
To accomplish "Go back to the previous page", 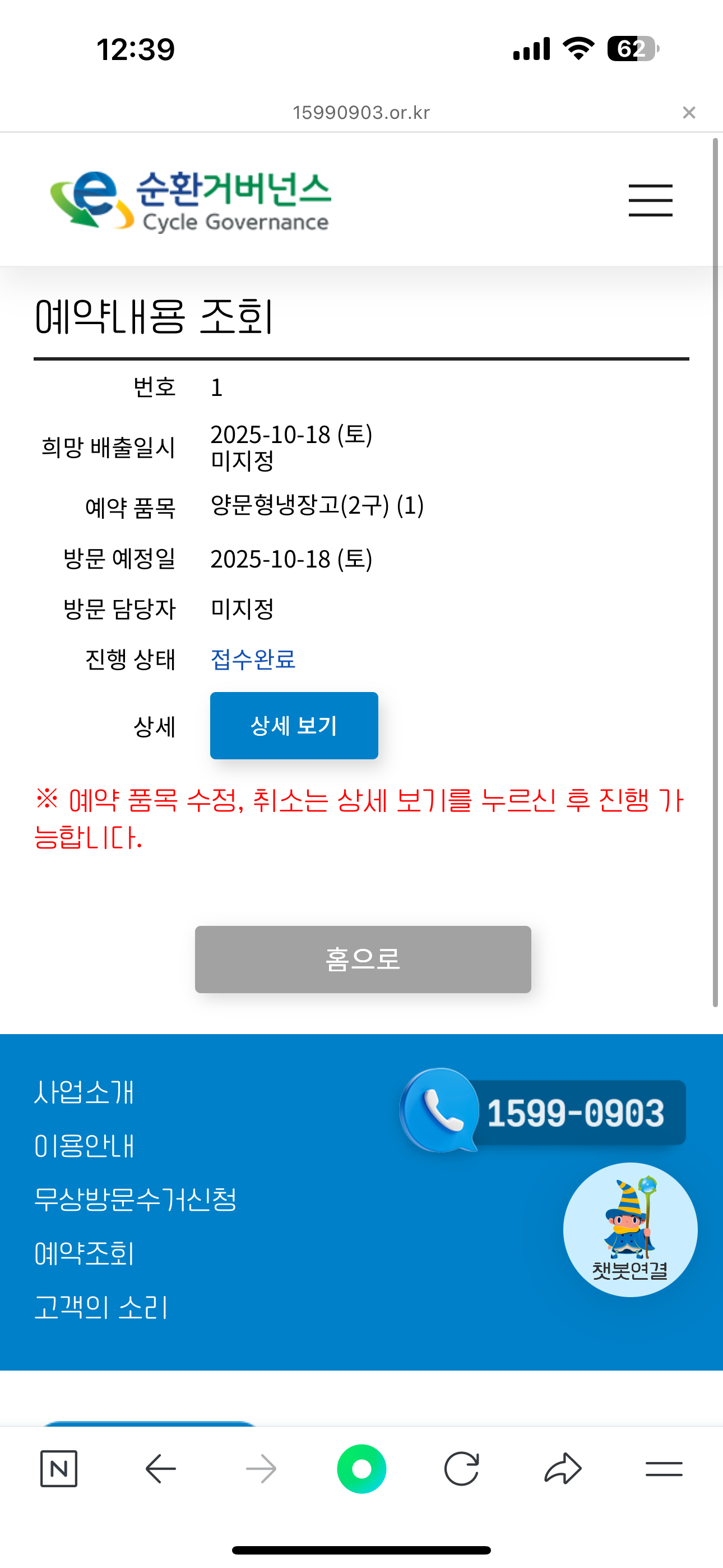I will pyautogui.click(x=161, y=1469).
